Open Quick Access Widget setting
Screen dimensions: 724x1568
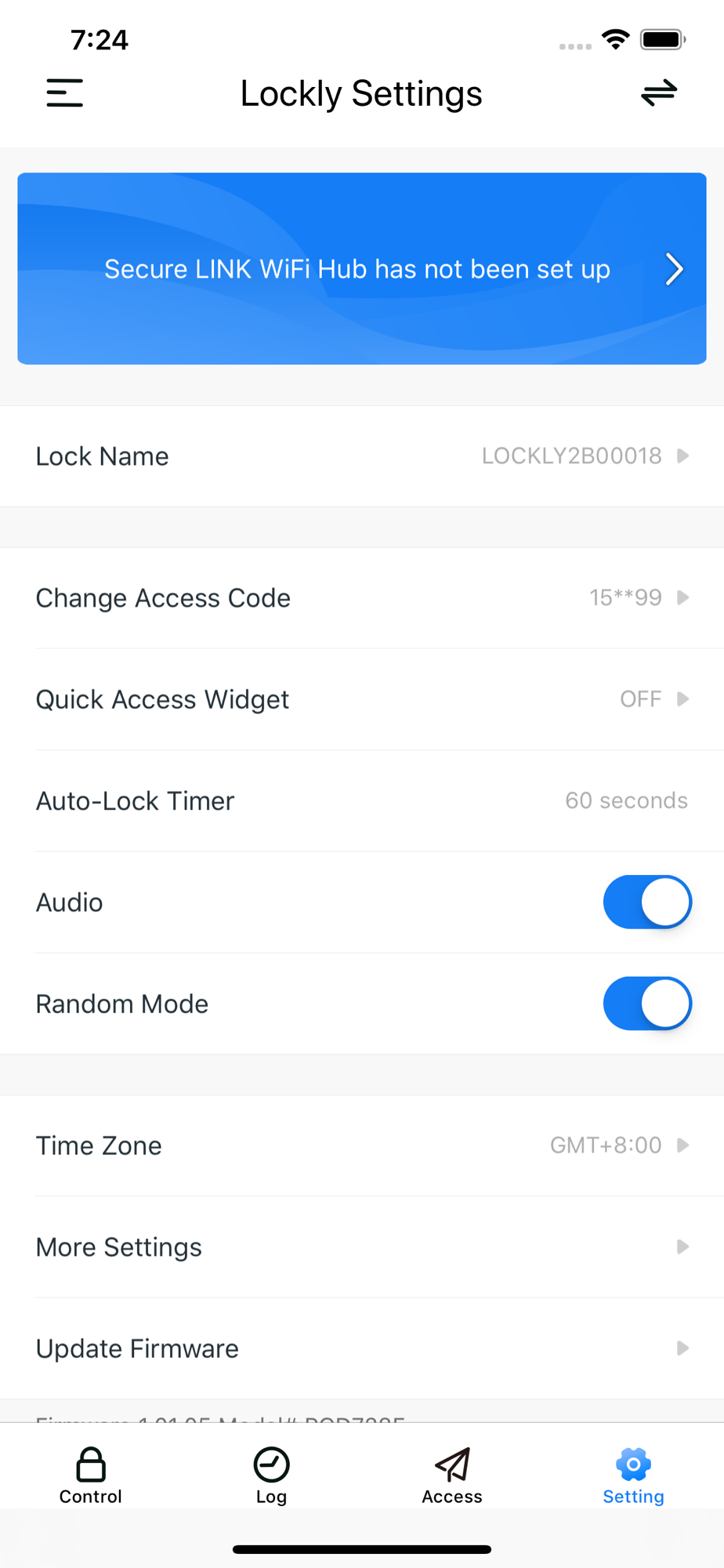362,699
